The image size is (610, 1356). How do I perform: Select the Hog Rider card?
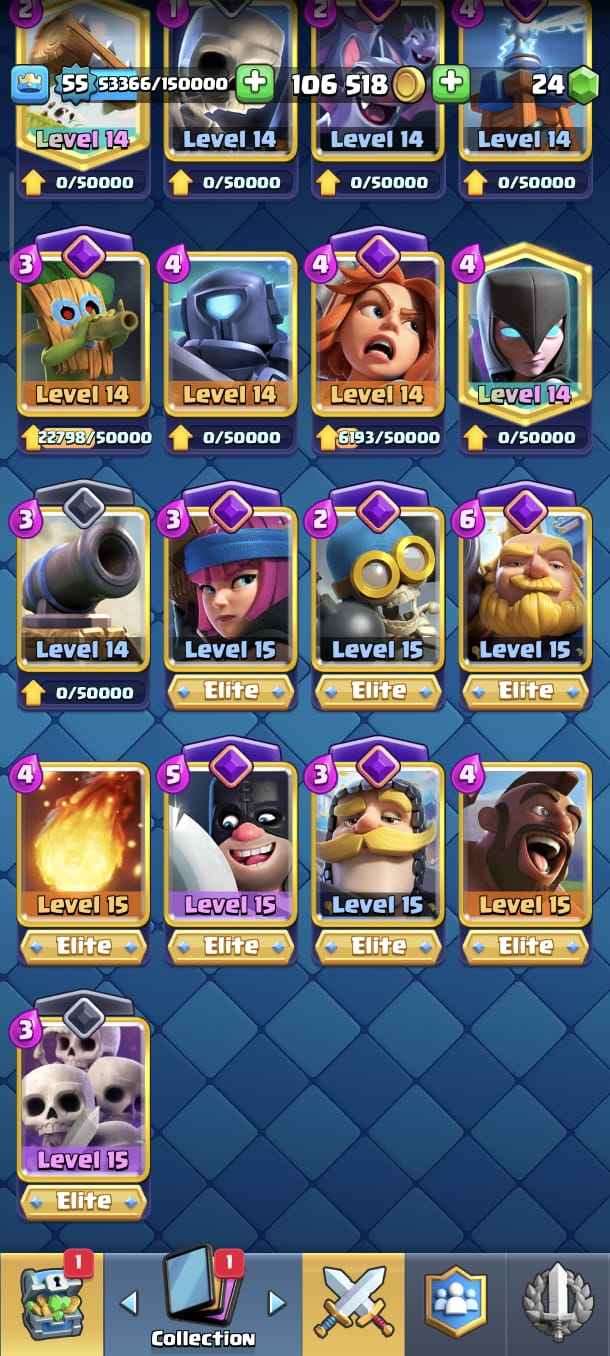(x=525, y=845)
